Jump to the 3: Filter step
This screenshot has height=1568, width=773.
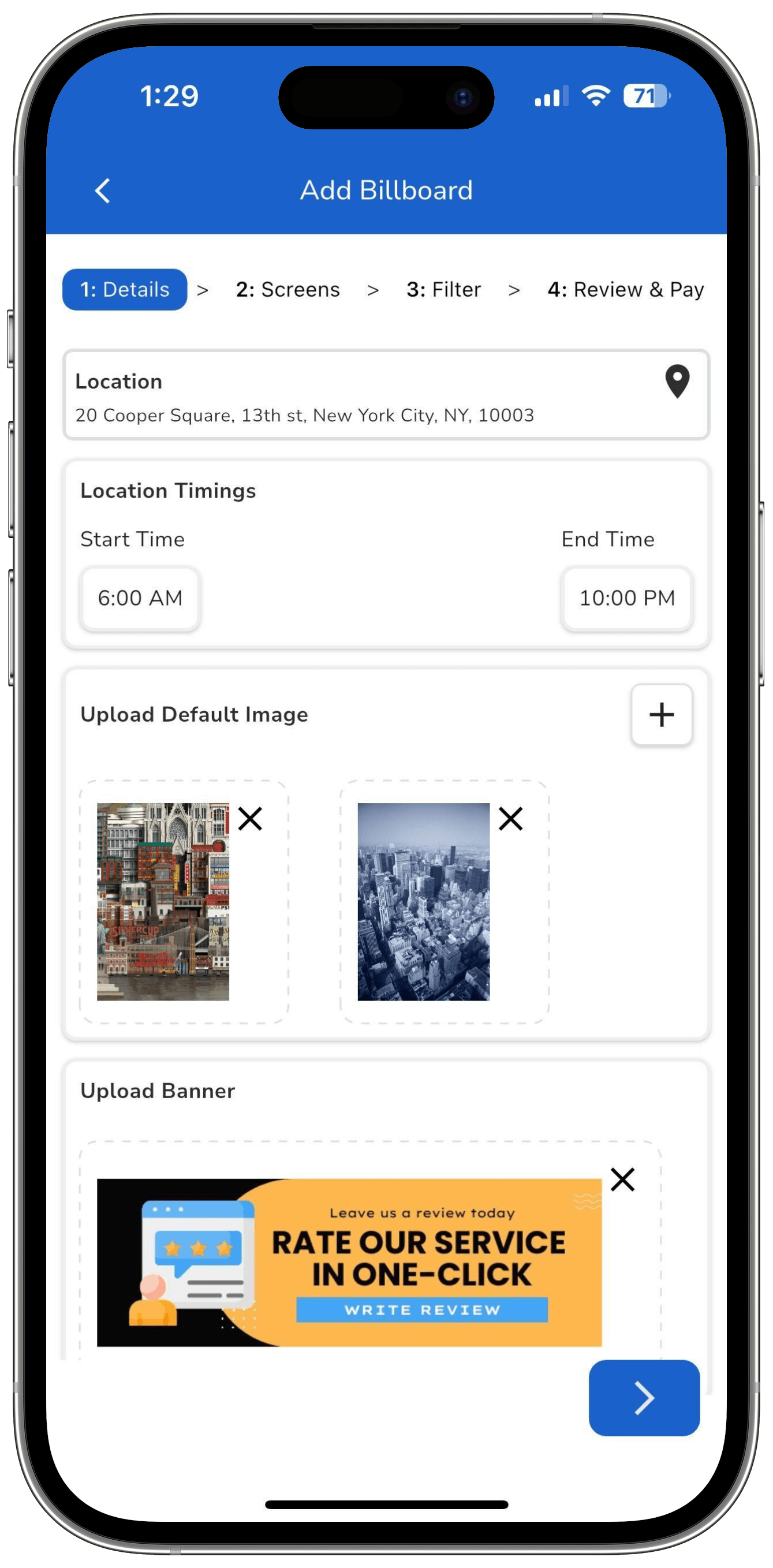[x=444, y=290]
